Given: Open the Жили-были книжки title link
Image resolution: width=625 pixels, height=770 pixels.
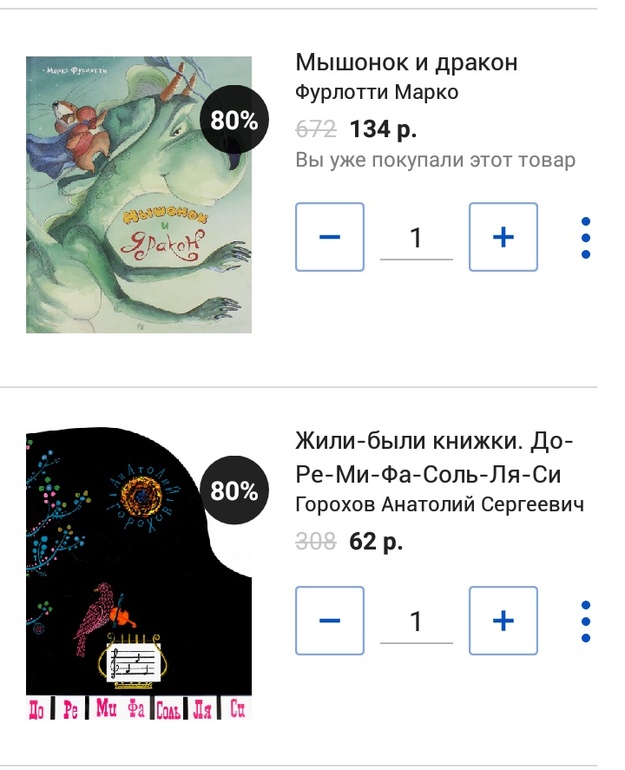Looking at the screenshot, I should click(x=435, y=455).
